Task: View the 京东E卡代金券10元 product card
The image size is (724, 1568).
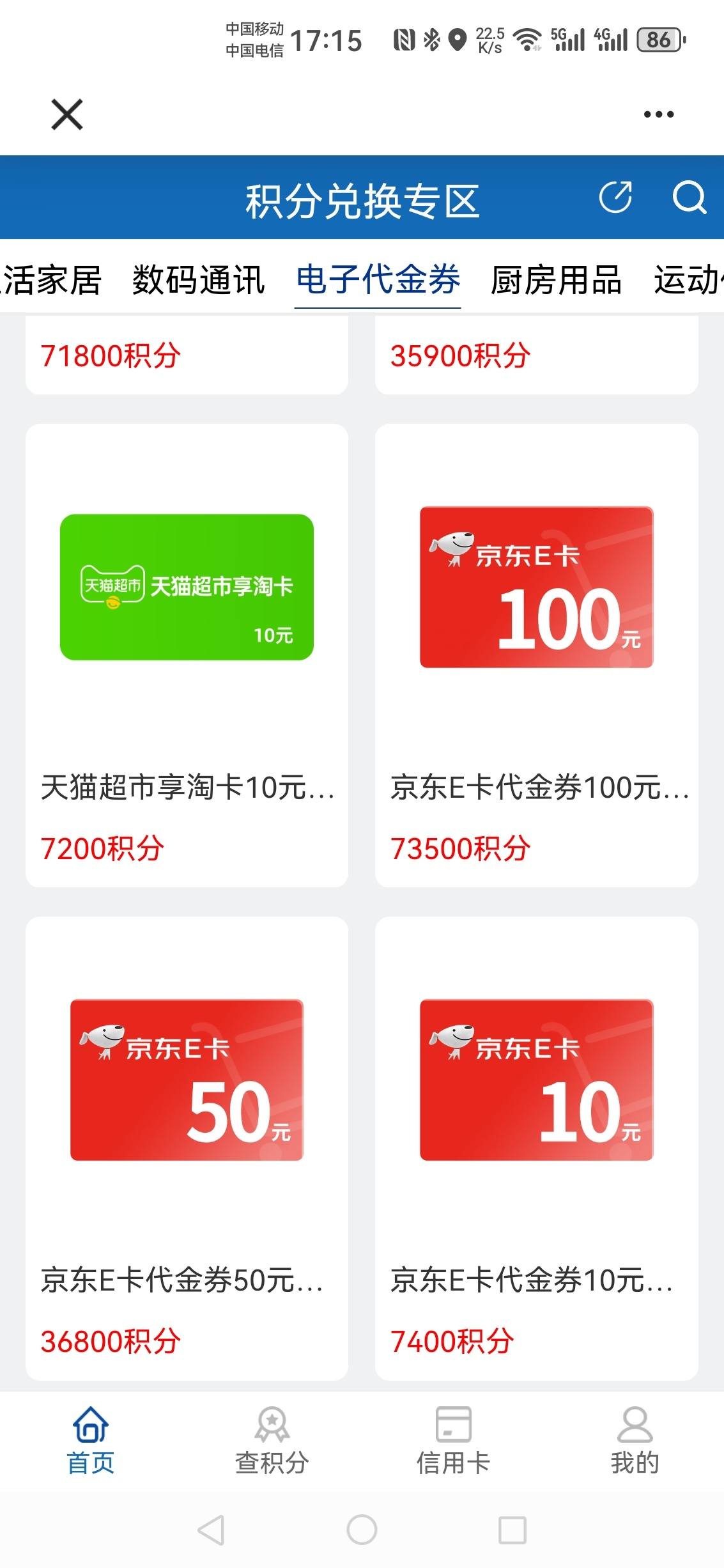Action: point(536,1148)
